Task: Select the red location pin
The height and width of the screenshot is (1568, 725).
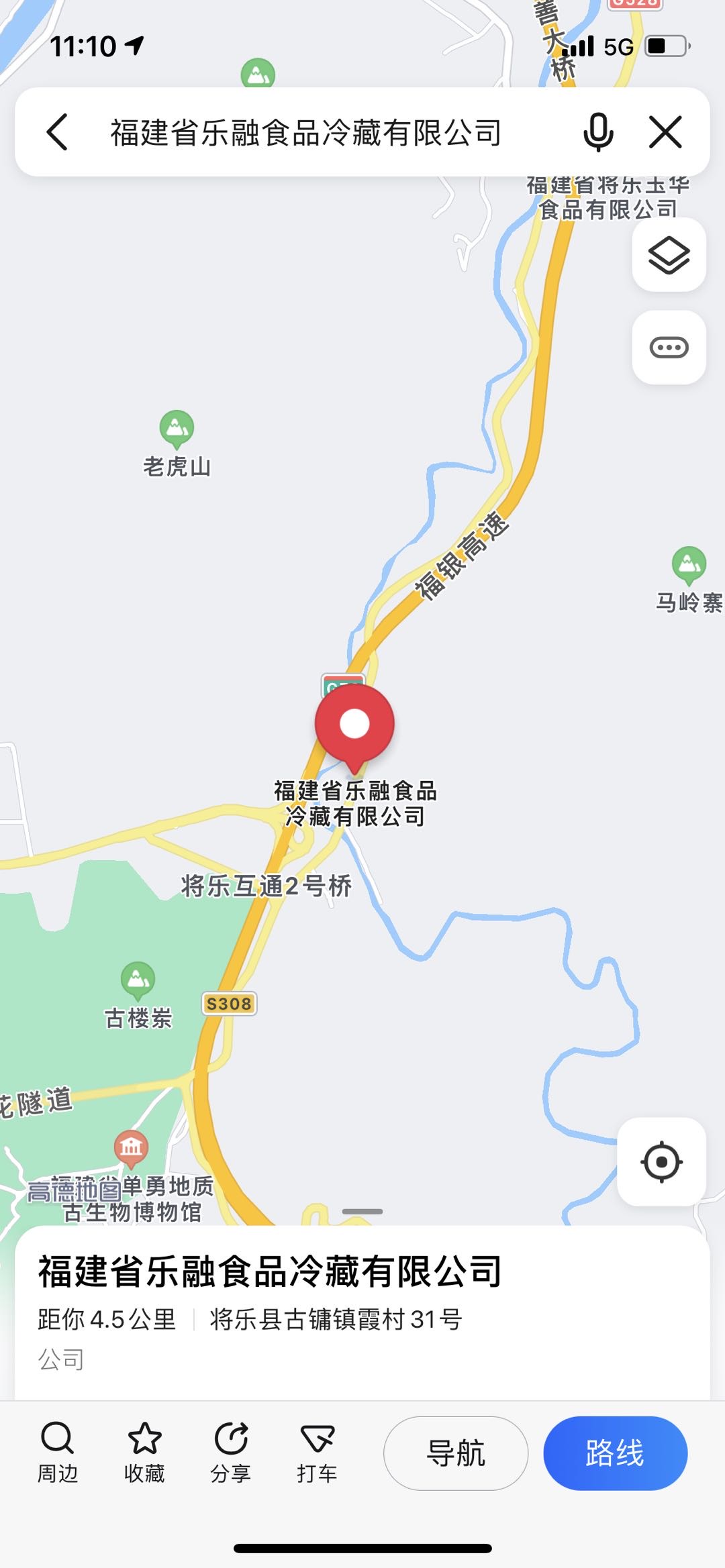Action: 354,725
